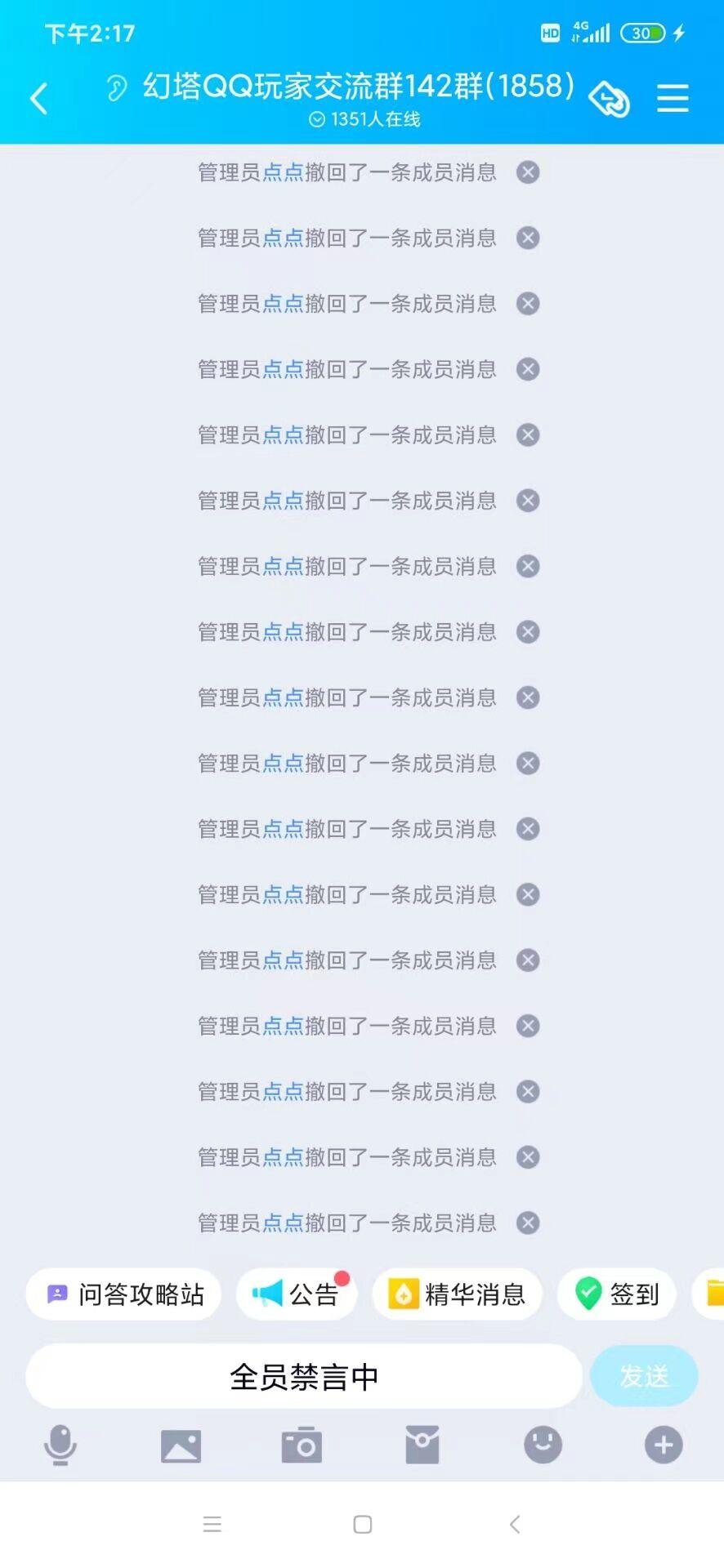This screenshot has height=1568, width=724.
Task: Open system recent apps
Action: coord(212,1524)
